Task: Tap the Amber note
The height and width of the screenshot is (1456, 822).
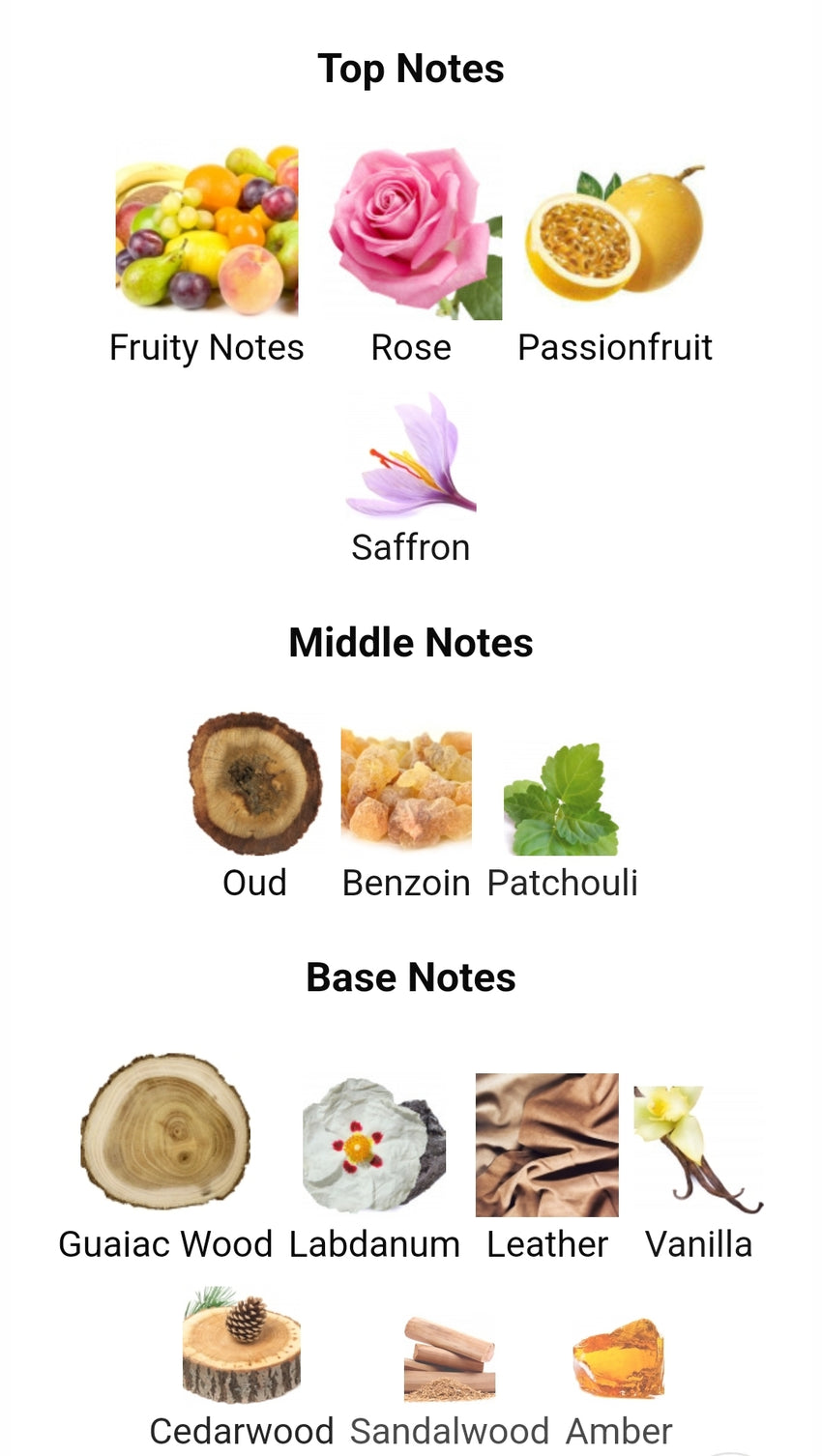Action: (x=619, y=1359)
